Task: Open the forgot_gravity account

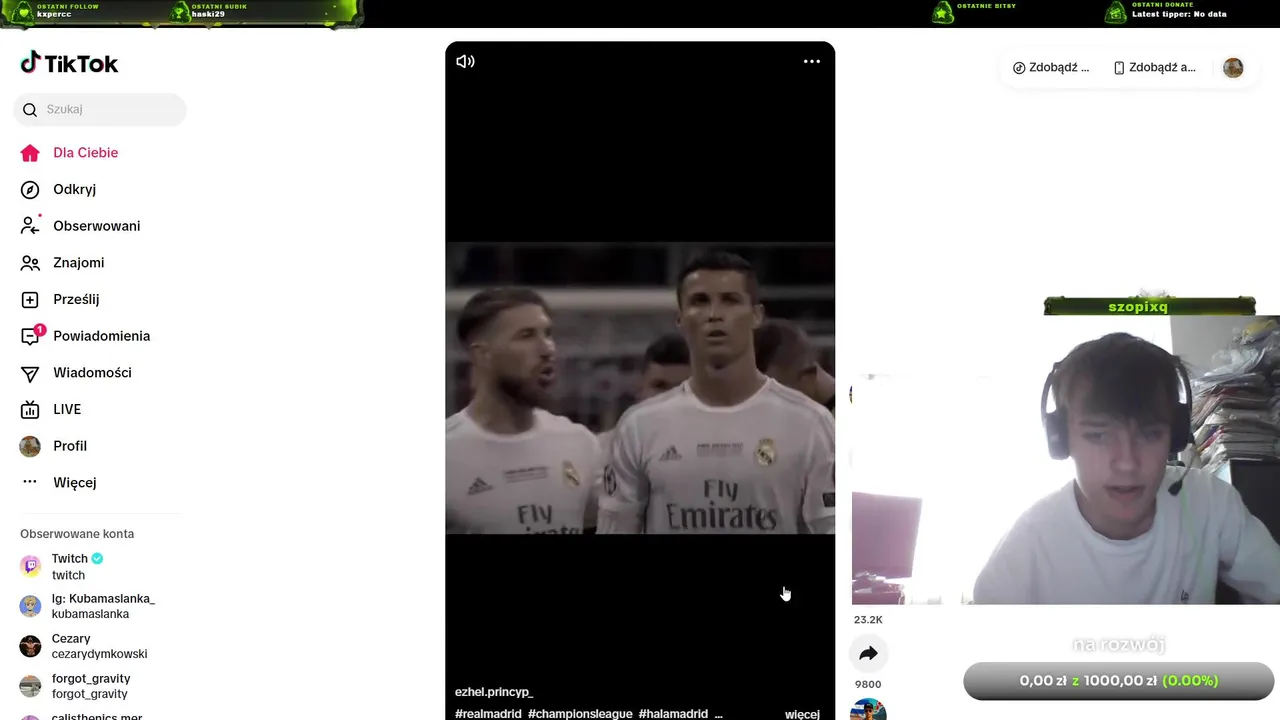Action: [x=90, y=686]
